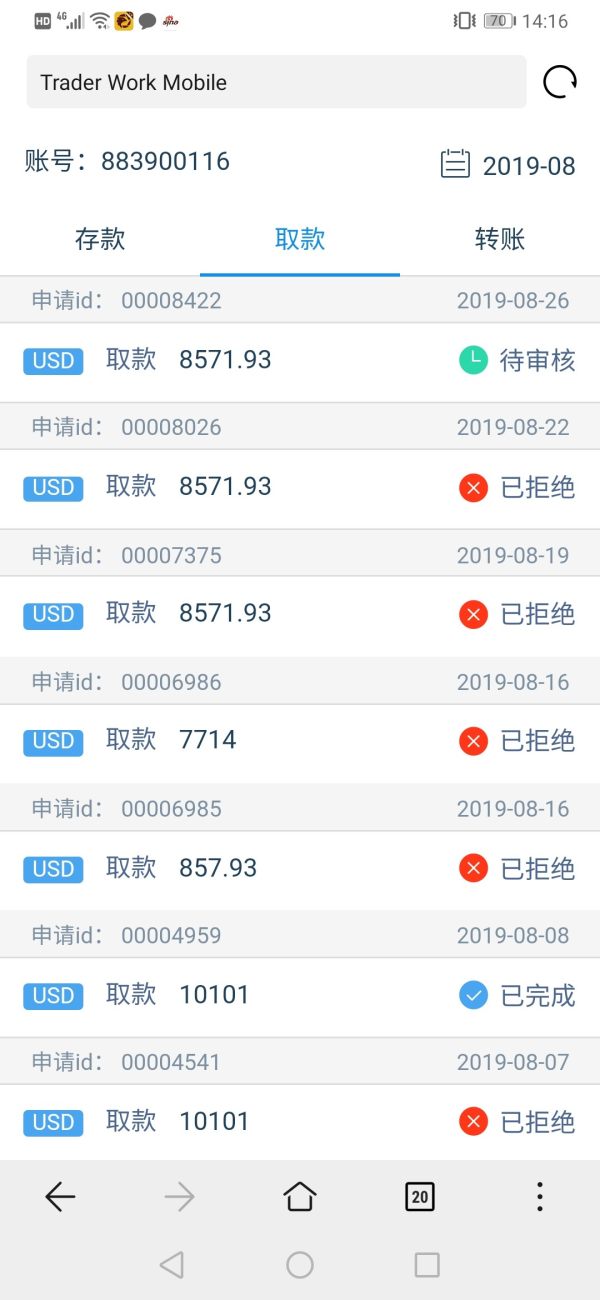Open the browser three-dot menu
600x1300 pixels.
click(540, 1196)
